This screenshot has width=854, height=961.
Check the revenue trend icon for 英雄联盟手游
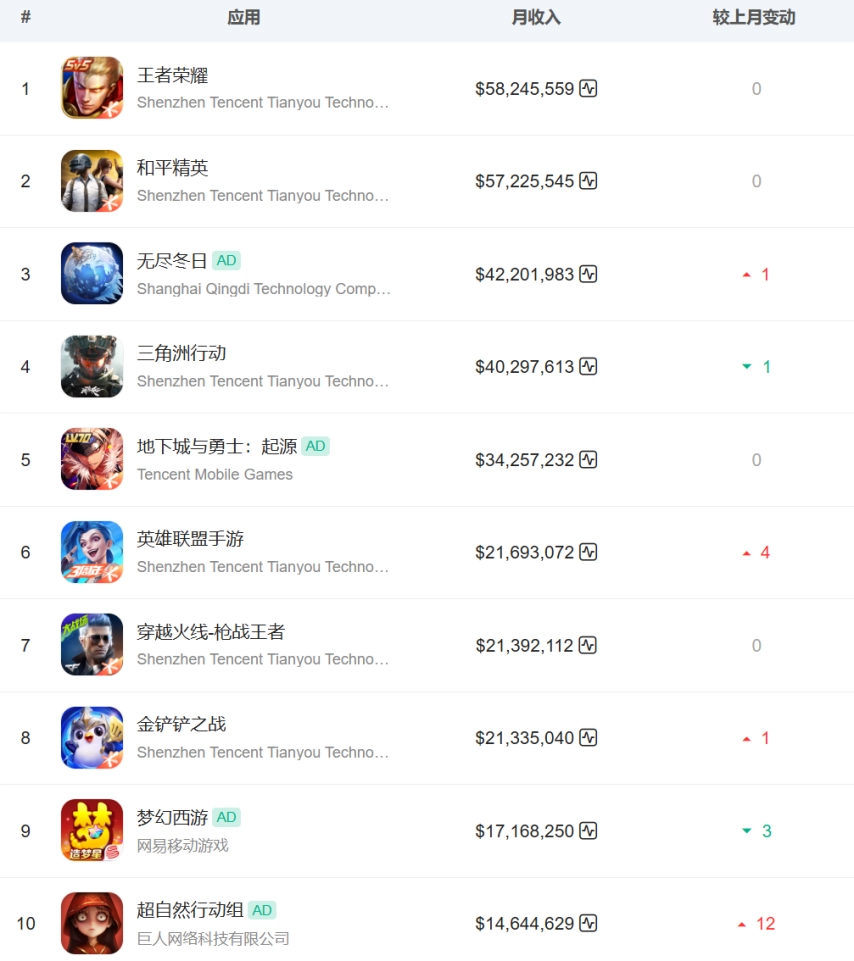(x=588, y=552)
